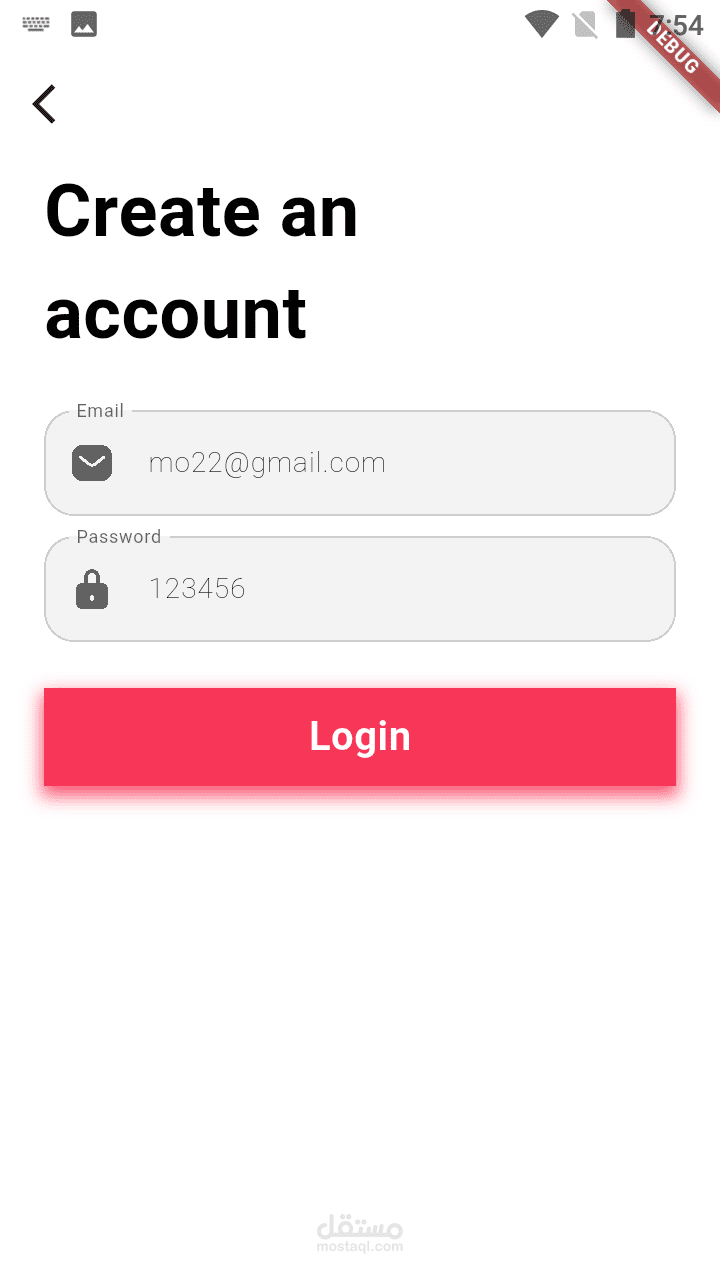
Task: Go back using the top-left arrow
Action: [44, 104]
